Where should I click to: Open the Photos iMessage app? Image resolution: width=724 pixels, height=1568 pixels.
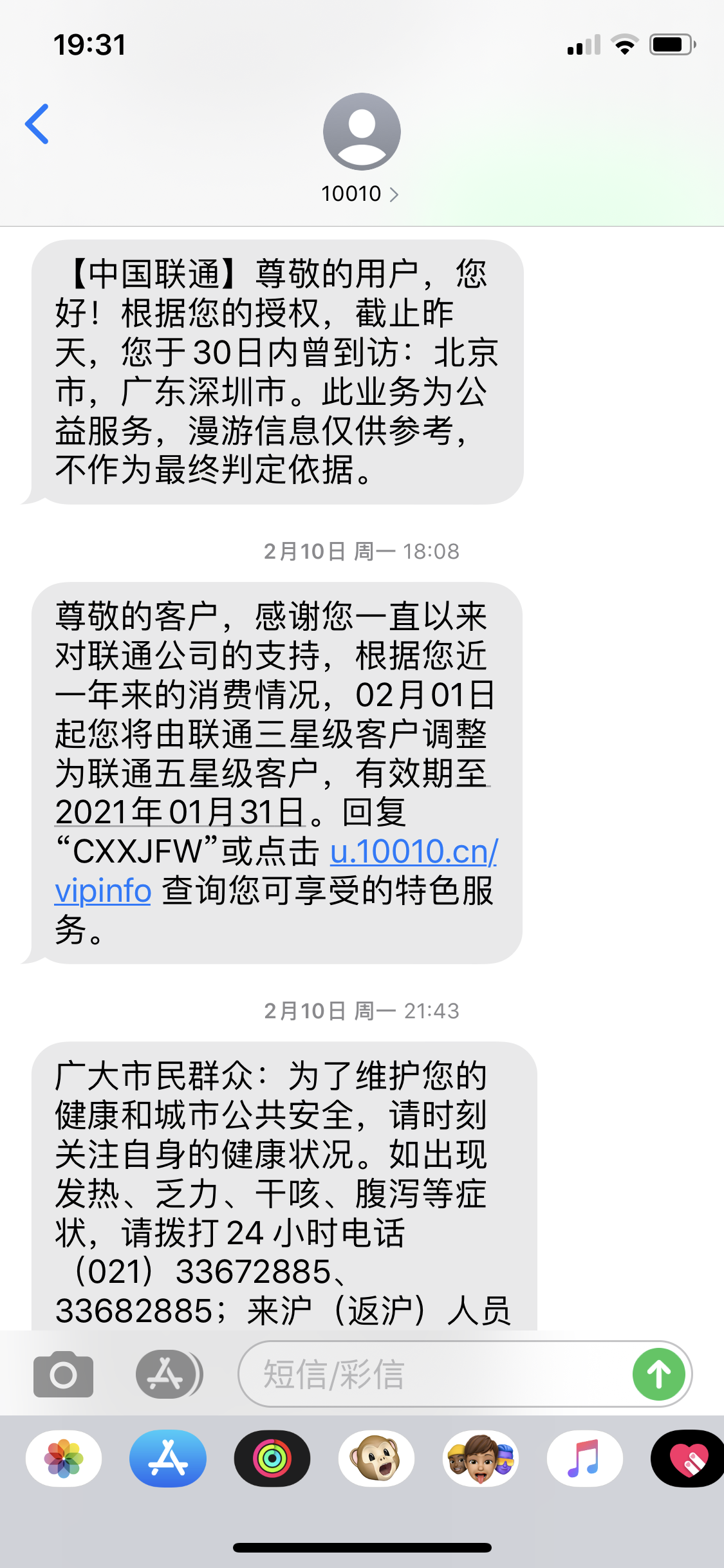pyautogui.click(x=64, y=1459)
